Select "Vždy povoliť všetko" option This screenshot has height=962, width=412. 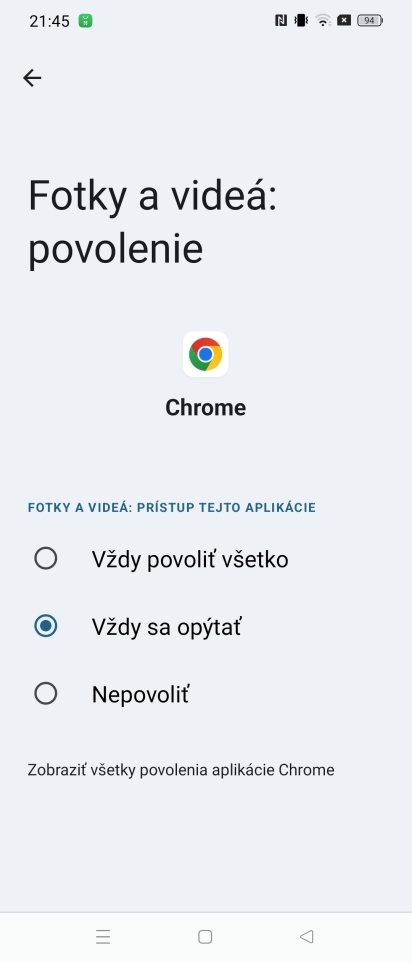click(206, 559)
